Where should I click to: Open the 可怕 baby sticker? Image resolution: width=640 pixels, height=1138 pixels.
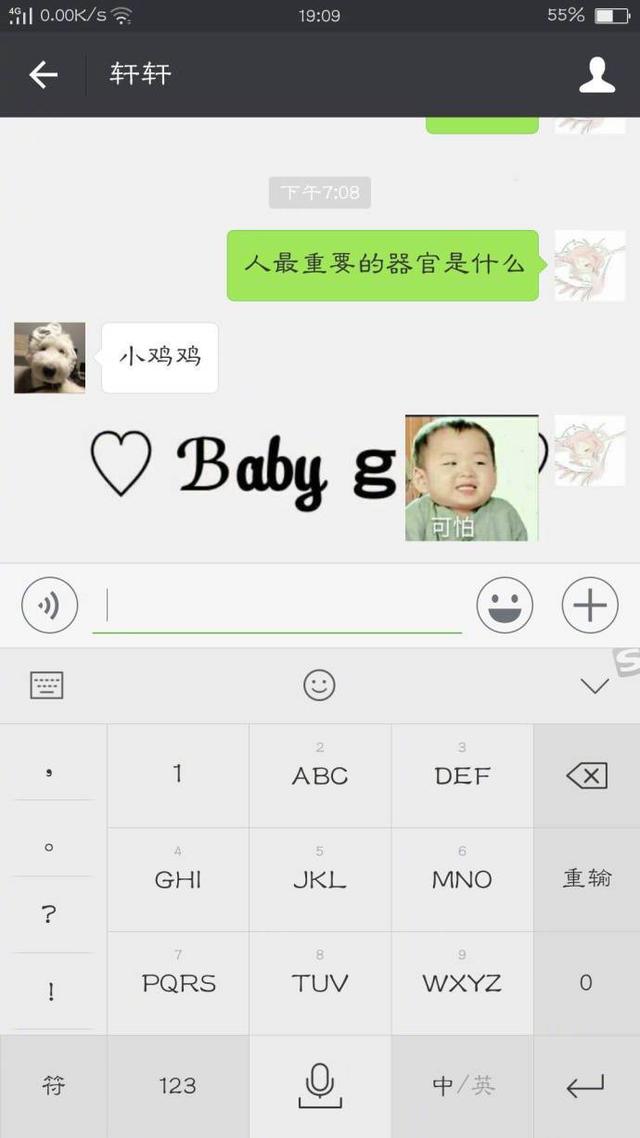tap(471, 478)
